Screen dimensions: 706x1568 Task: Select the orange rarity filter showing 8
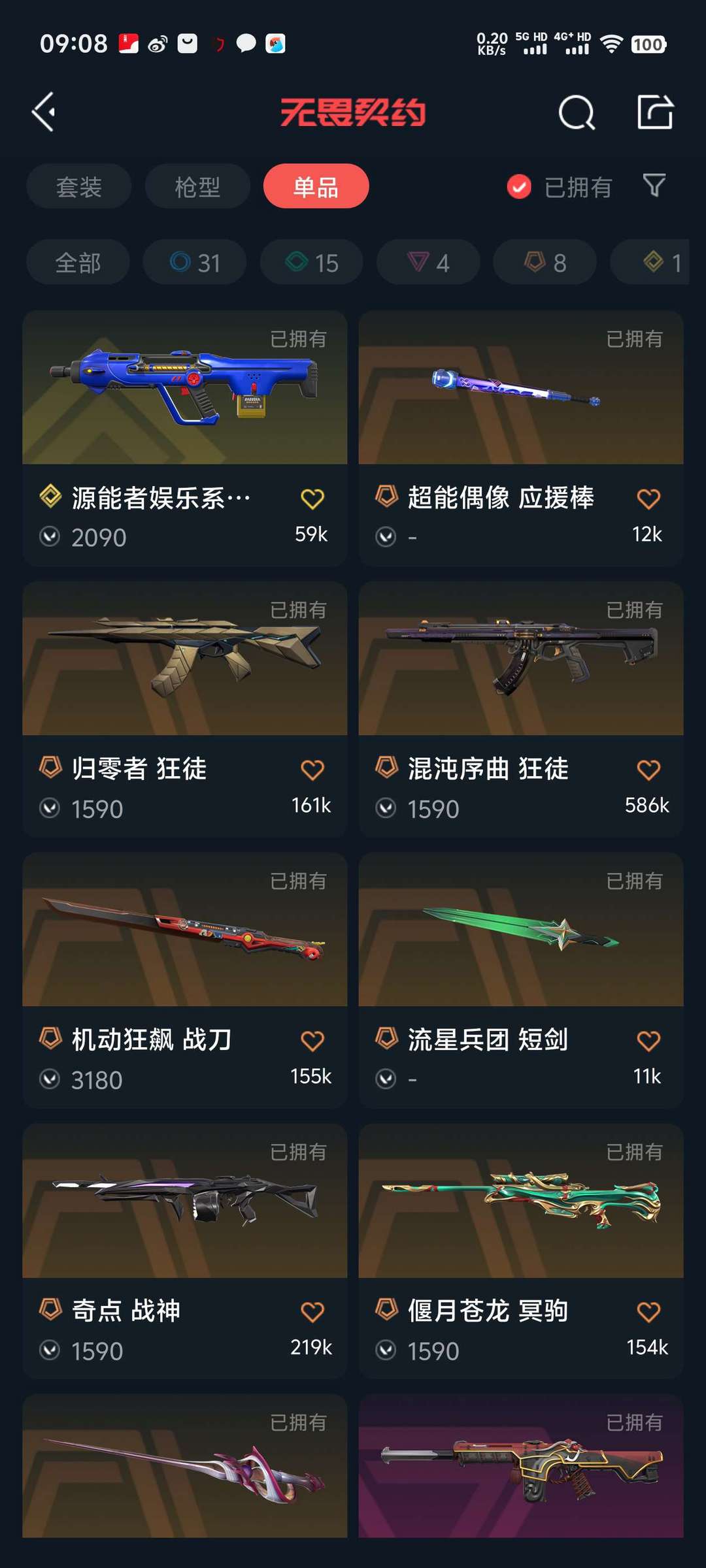543,262
